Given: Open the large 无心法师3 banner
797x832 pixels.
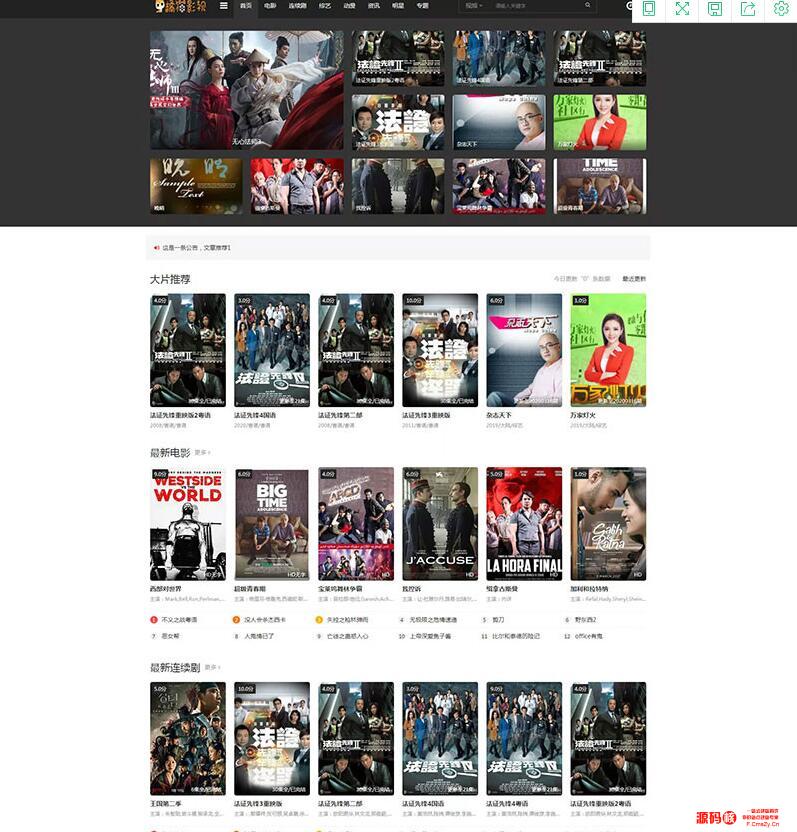Looking at the screenshot, I should 247,90.
